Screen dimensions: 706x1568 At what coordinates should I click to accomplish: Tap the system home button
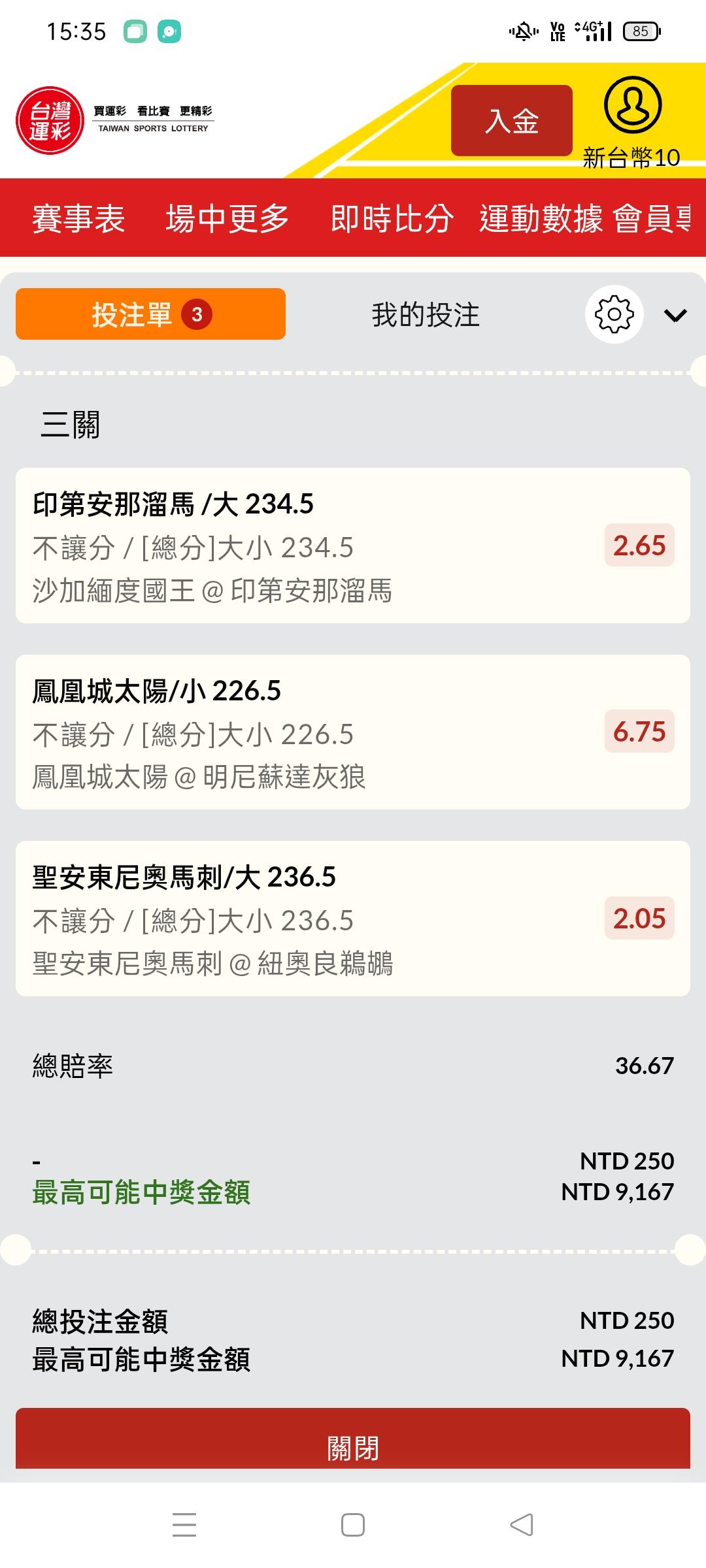point(353,1526)
